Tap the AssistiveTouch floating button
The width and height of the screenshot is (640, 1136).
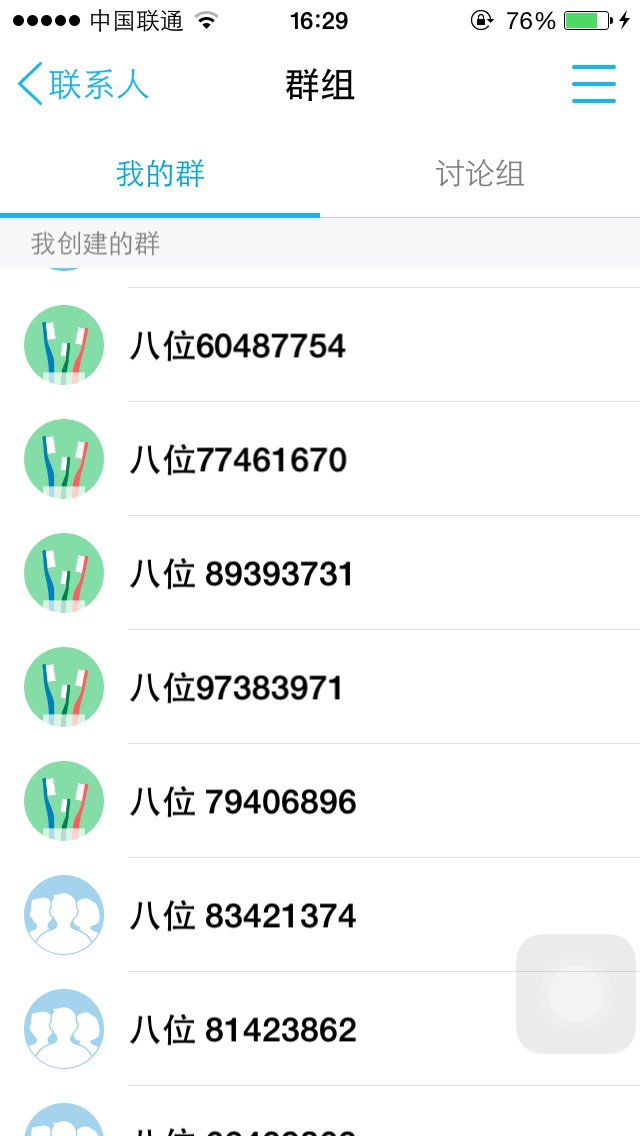click(575, 993)
